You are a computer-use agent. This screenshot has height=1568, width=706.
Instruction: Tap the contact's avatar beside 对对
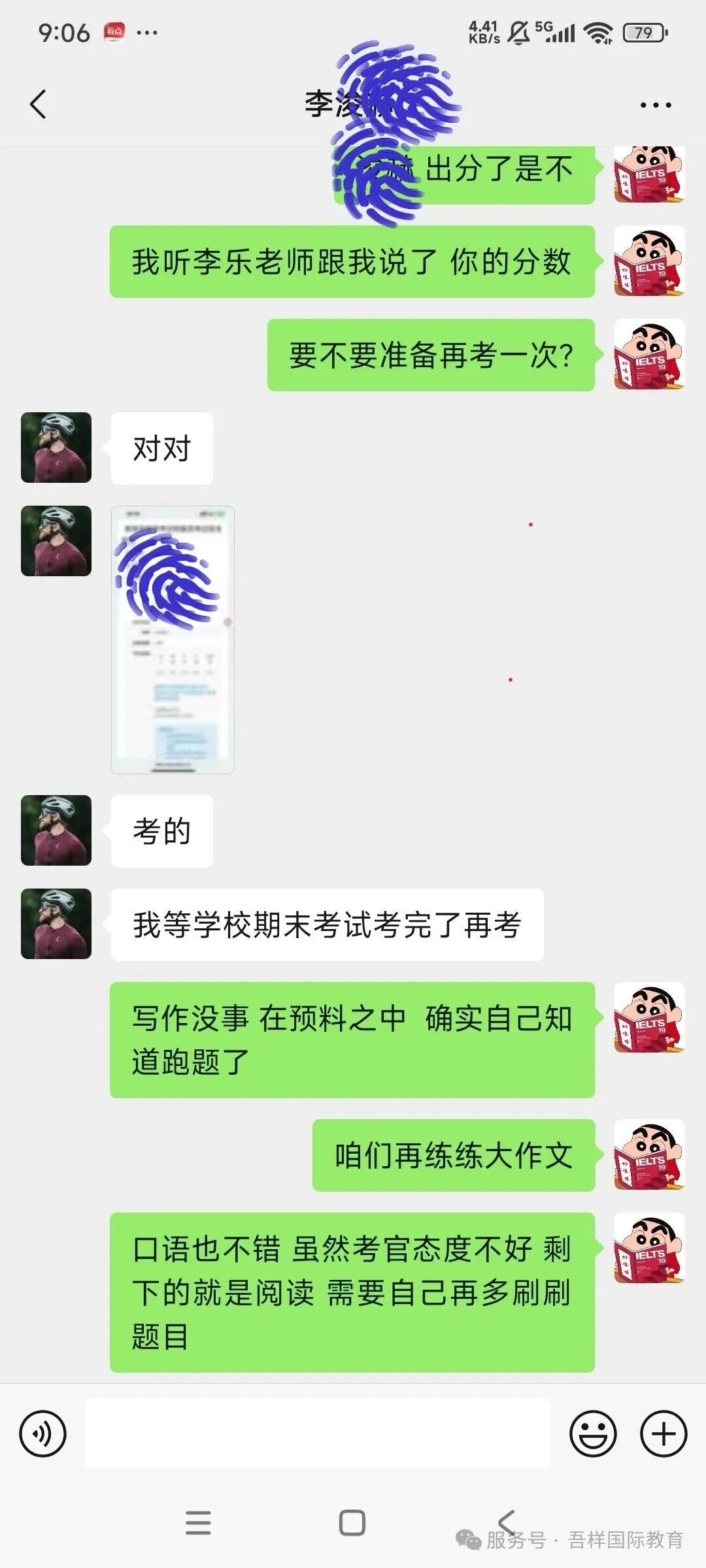point(56,448)
